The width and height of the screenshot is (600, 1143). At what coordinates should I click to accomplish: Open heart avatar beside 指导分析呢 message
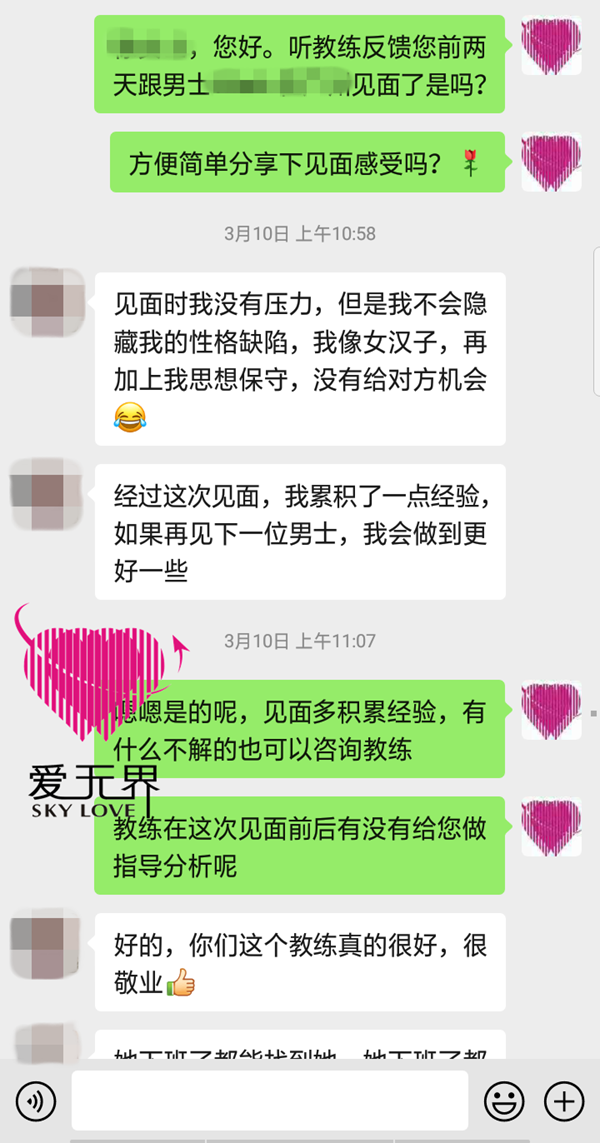pos(552,829)
